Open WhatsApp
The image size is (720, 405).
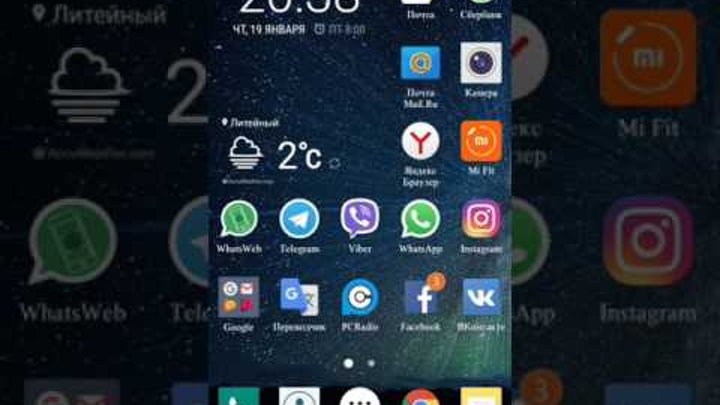(x=420, y=219)
